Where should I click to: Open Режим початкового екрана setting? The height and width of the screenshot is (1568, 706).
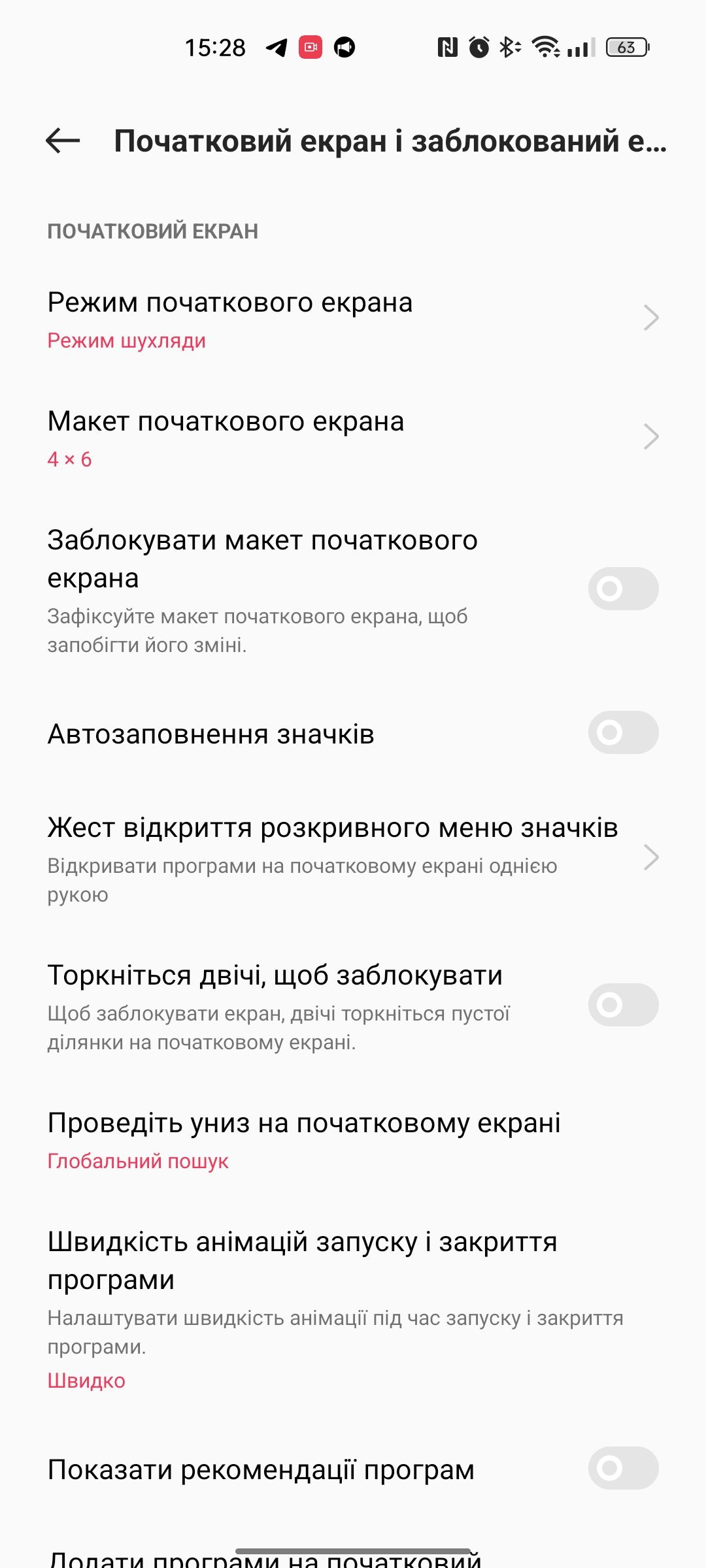353,319
